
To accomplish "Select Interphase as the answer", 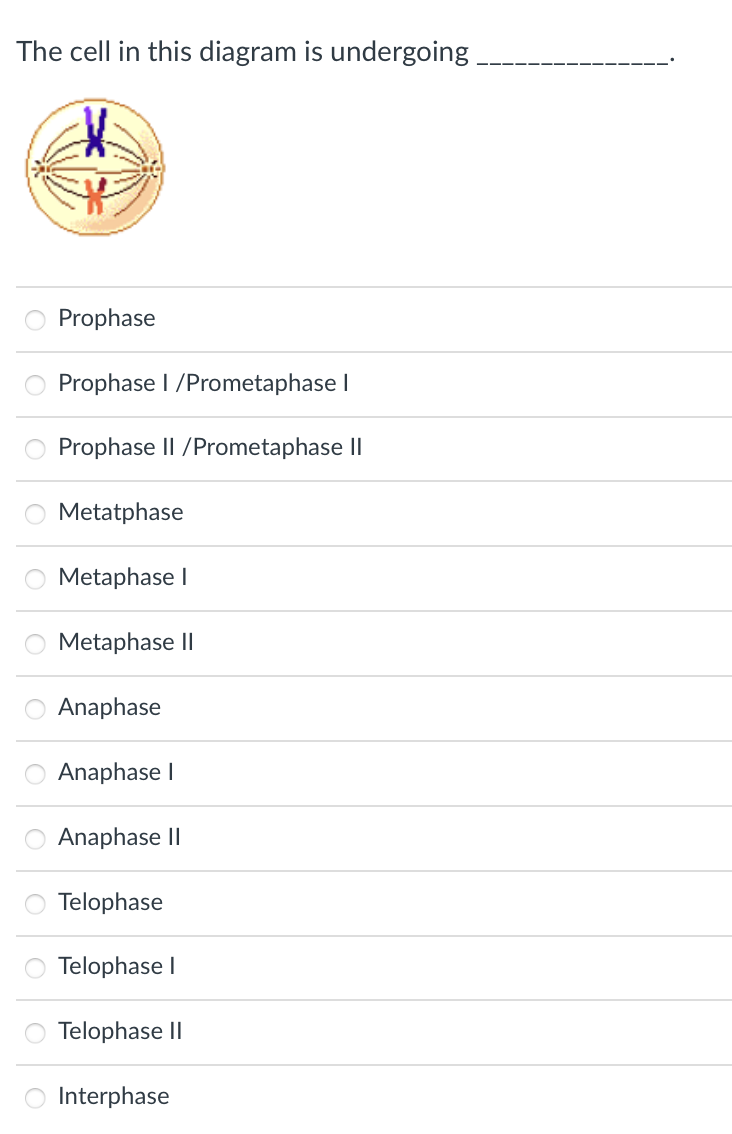I will tap(36, 1098).
